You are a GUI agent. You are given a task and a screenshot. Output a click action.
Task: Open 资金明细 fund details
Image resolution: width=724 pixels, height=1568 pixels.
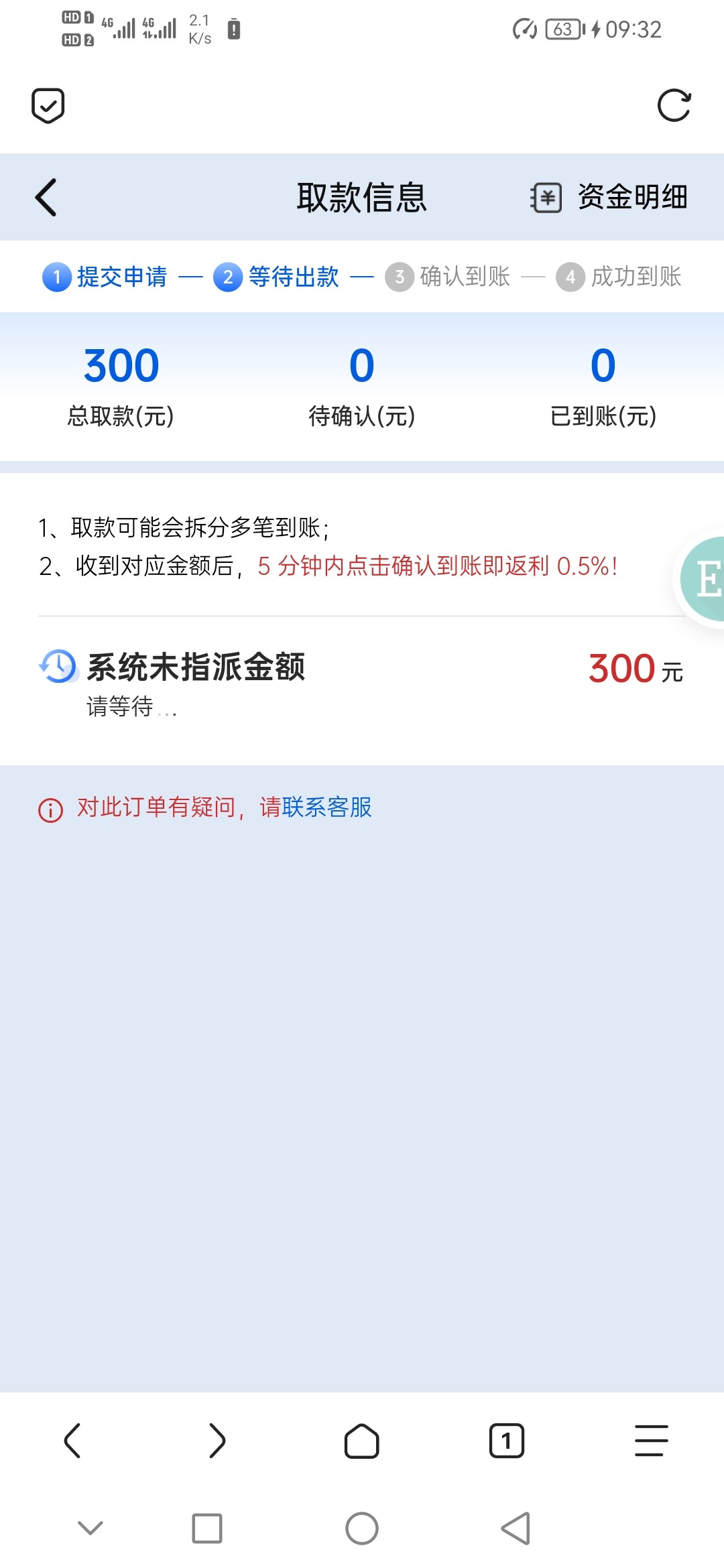[x=609, y=197]
